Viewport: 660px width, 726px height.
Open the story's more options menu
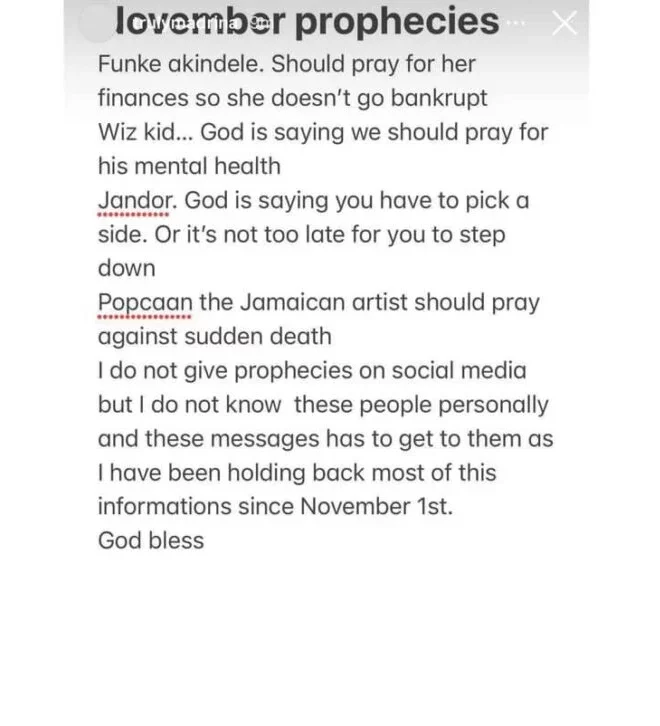click(518, 22)
